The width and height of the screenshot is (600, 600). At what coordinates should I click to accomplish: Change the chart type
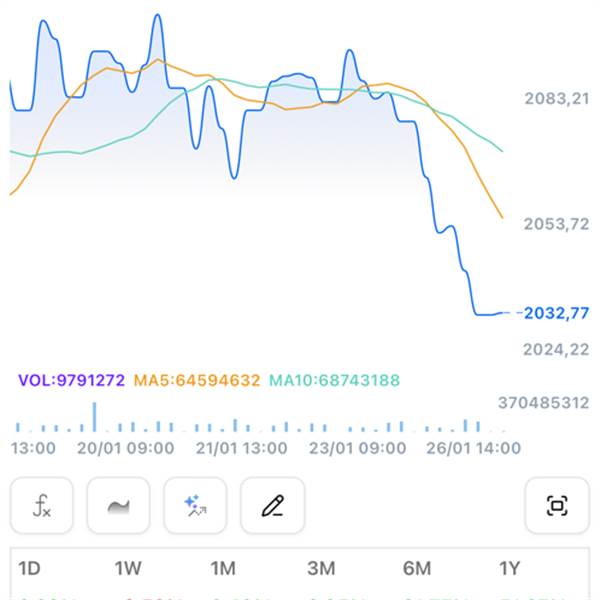(119, 506)
